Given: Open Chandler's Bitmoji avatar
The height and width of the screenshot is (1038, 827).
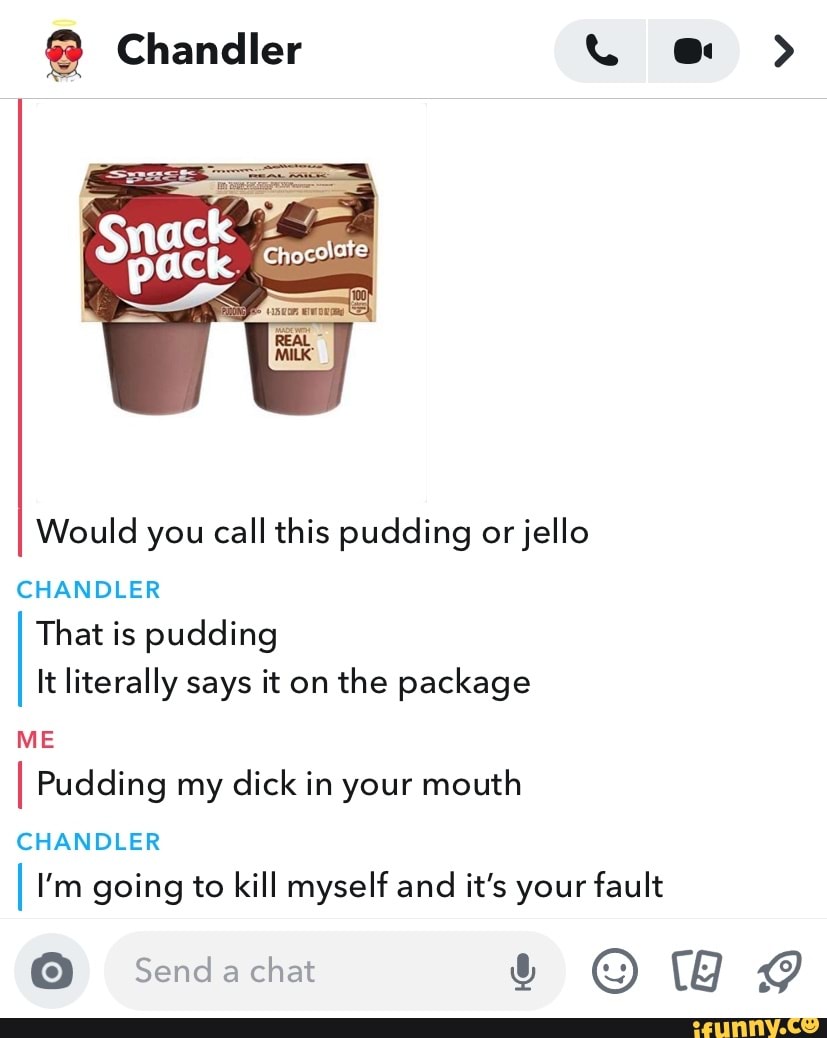Looking at the screenshot, I should [62, 50].
